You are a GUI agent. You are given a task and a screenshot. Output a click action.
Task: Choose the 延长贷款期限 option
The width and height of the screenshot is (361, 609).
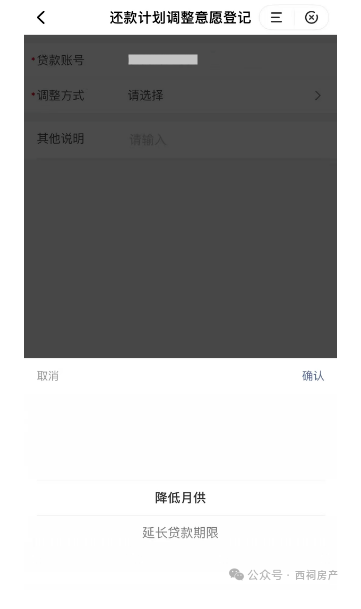181,532
